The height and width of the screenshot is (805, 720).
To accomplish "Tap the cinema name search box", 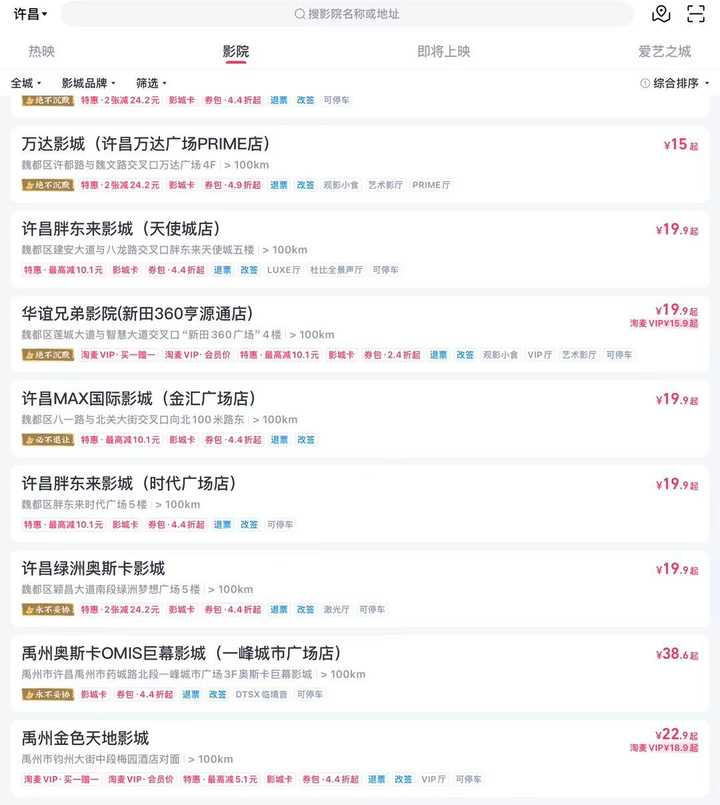I will click(347, 14).
